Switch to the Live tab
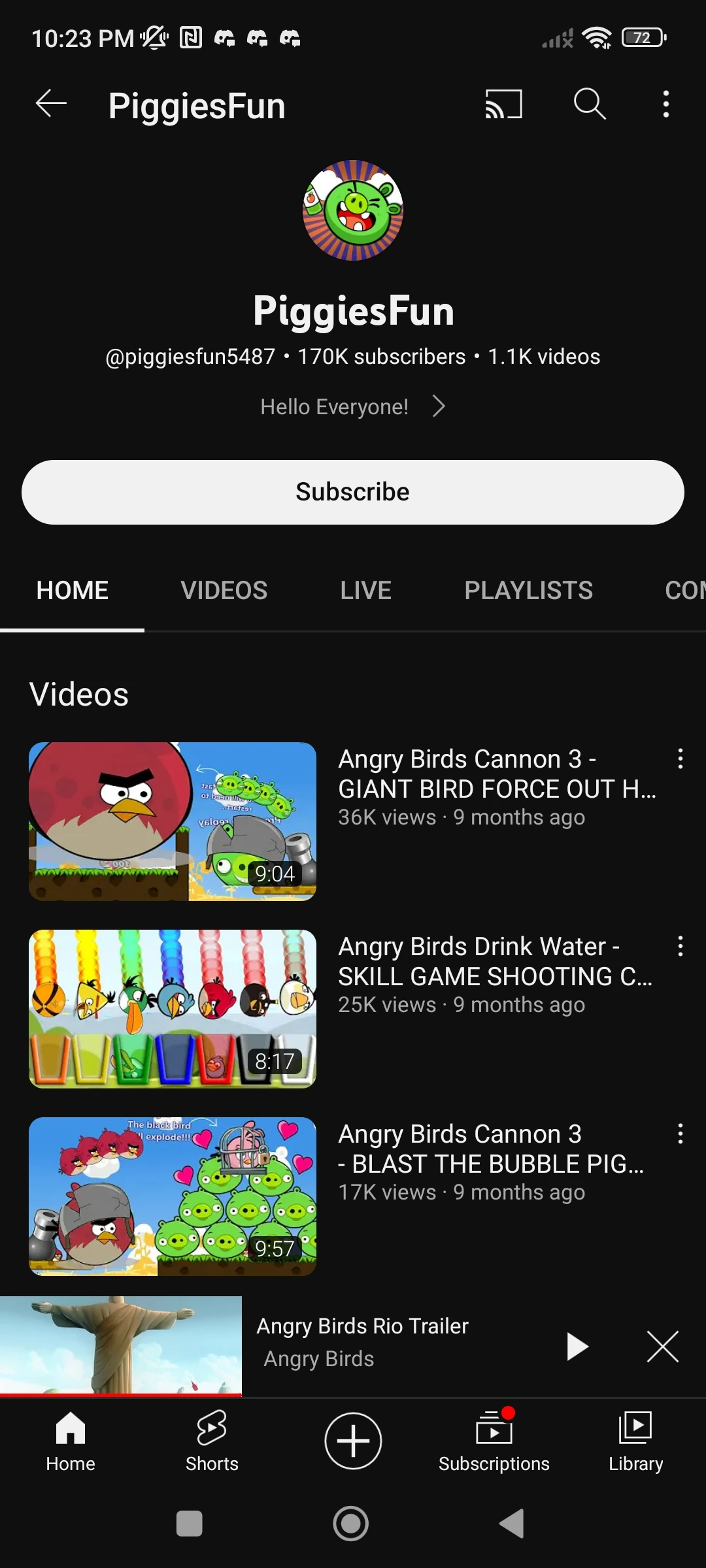The image size is (706, 1568). point(365,591)
